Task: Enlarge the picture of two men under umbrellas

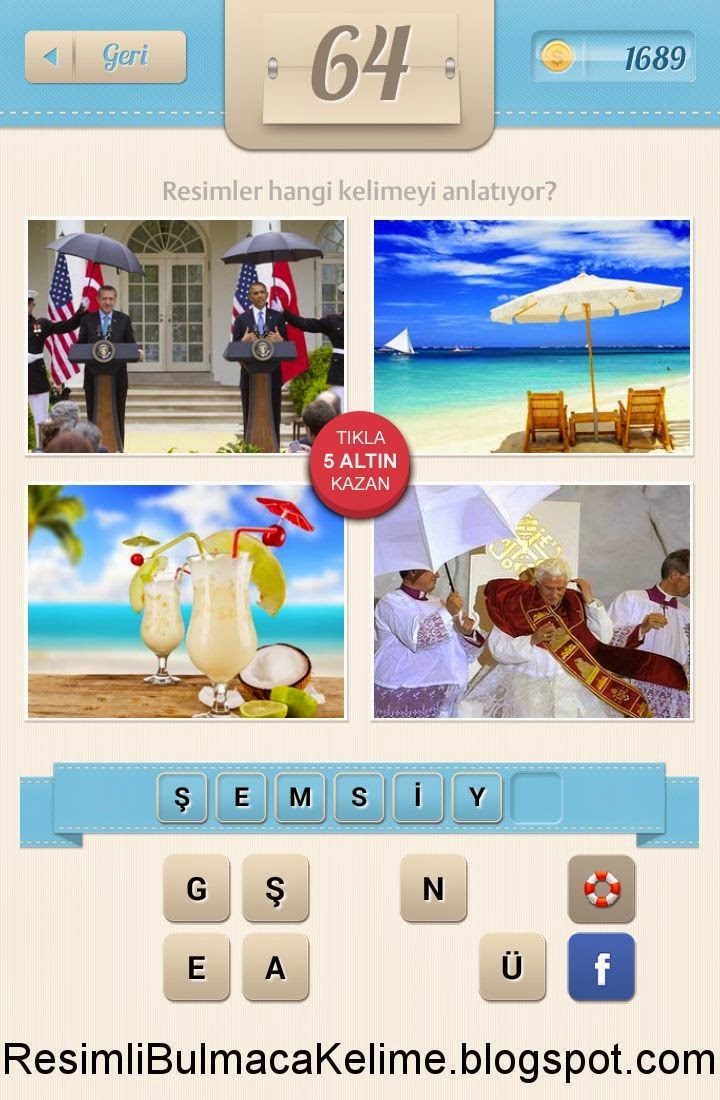Action: [x=186, y=337]
